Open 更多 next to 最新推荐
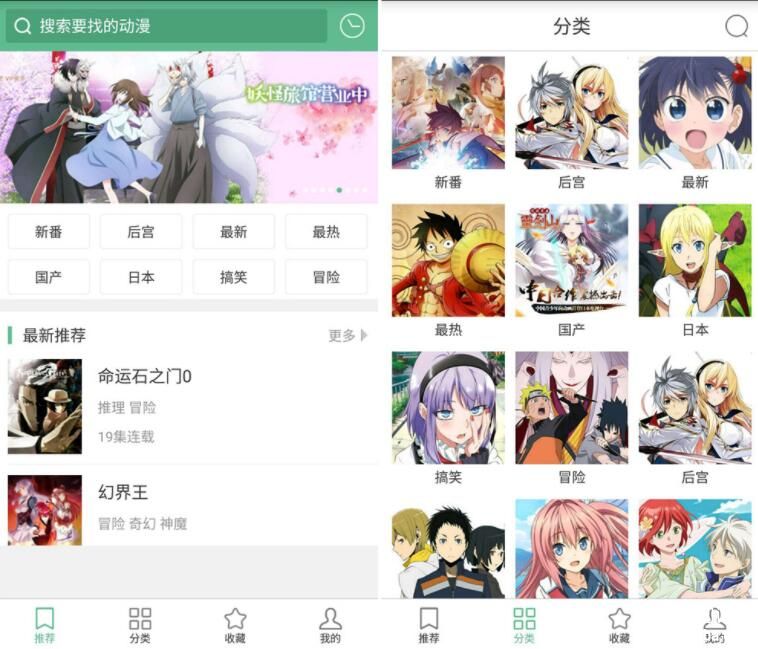The width and height of the screenshot is (758, 649). [x=347, y=335]
